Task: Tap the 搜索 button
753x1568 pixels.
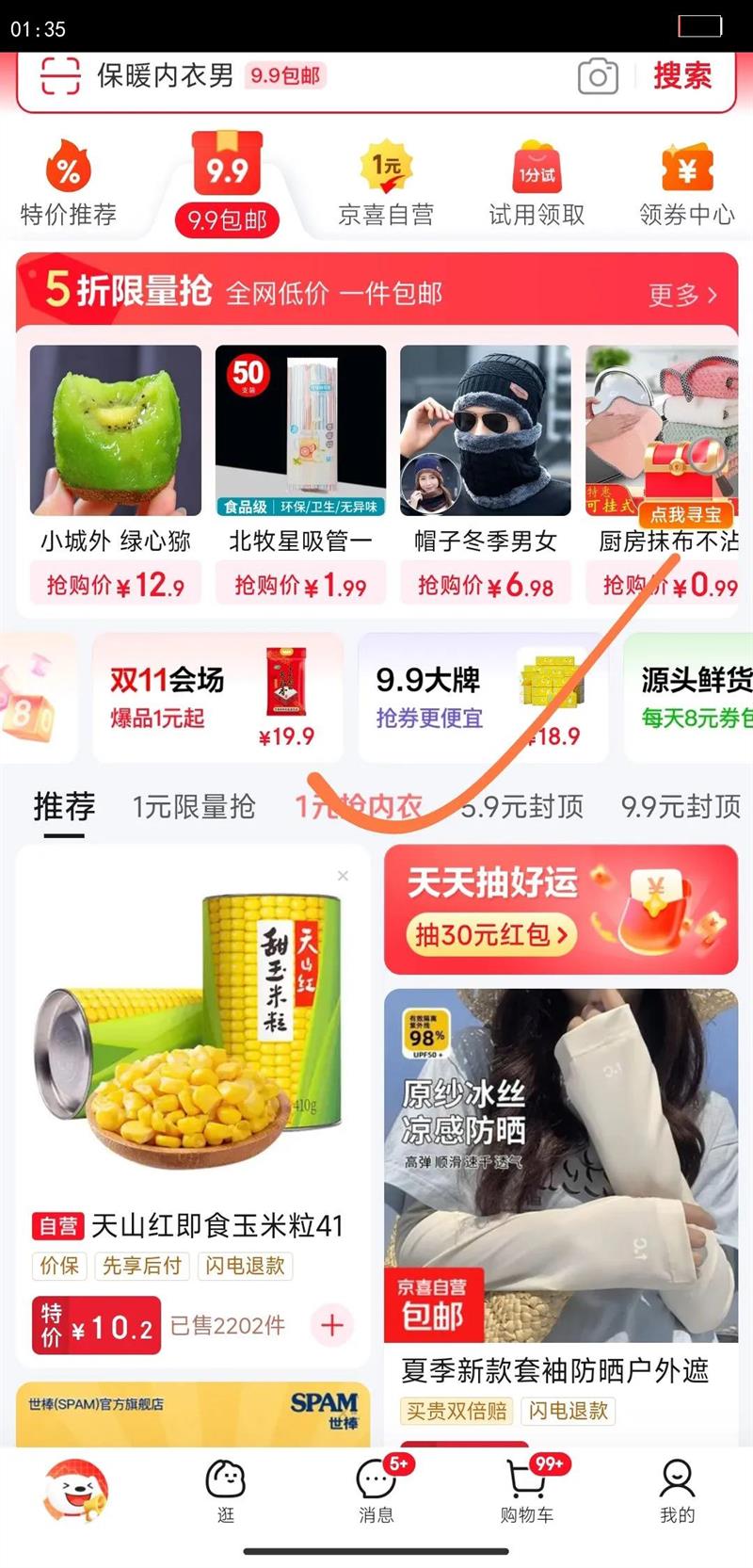Action: pos(682,75)
